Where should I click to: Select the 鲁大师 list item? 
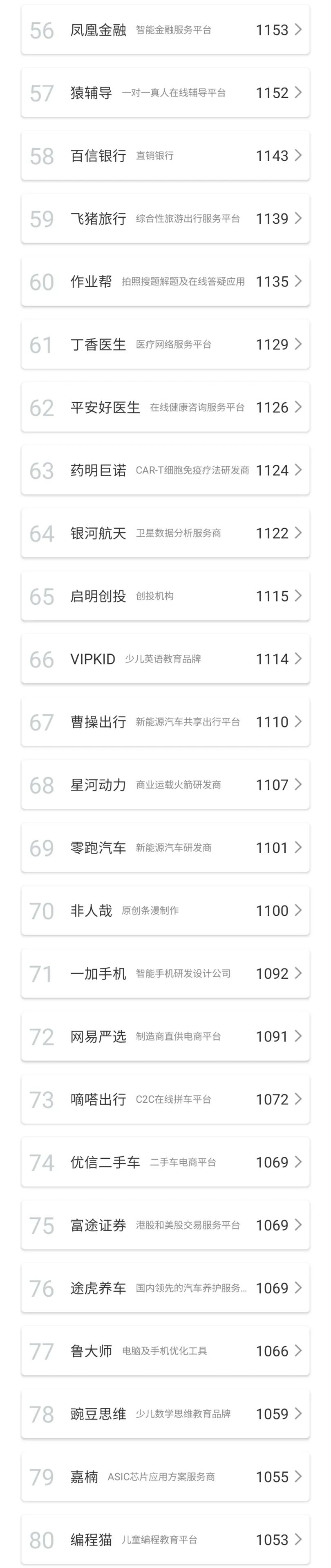[165, 1351]
